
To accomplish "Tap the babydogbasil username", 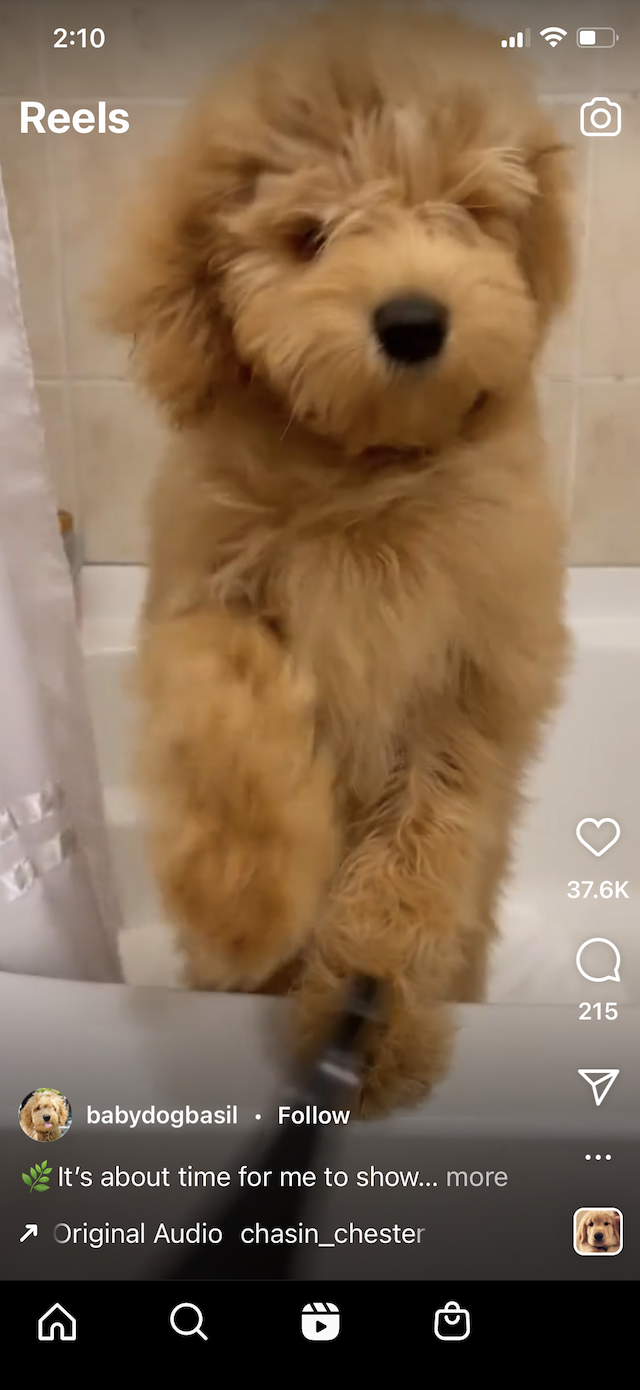I will [x=162, y=1116].
